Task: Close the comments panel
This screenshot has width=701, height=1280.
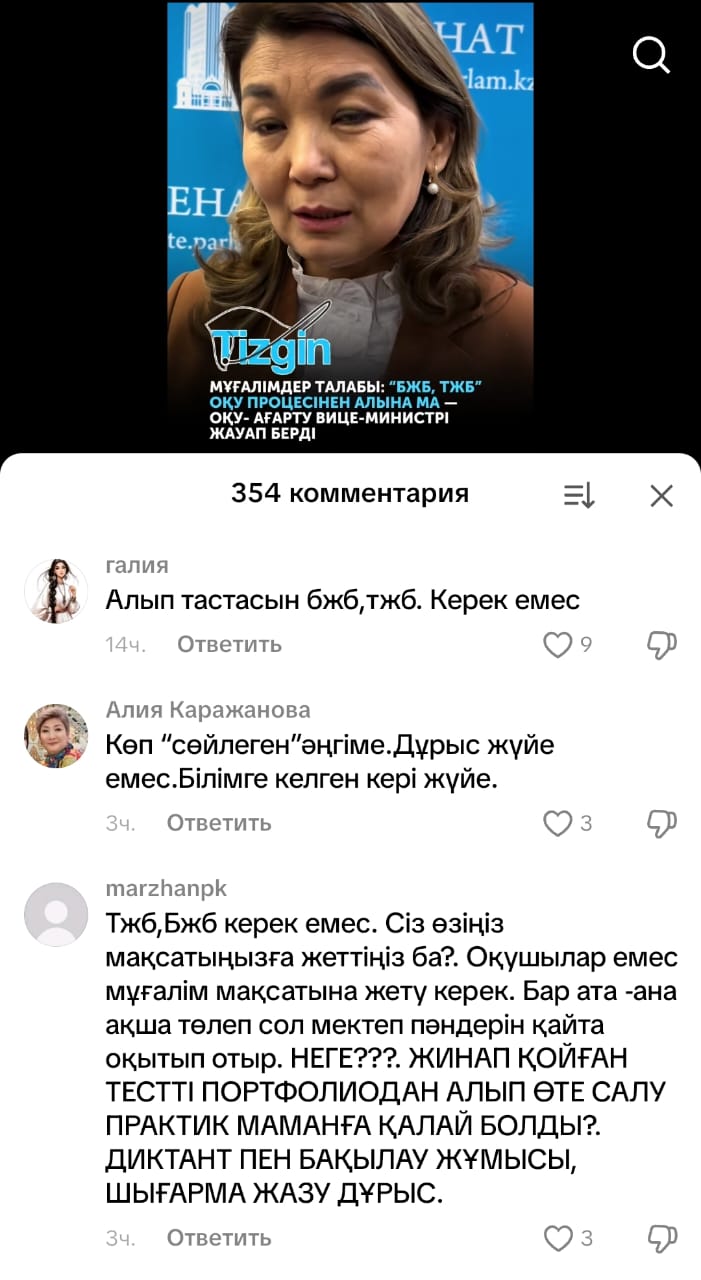Action: [661, 495]
